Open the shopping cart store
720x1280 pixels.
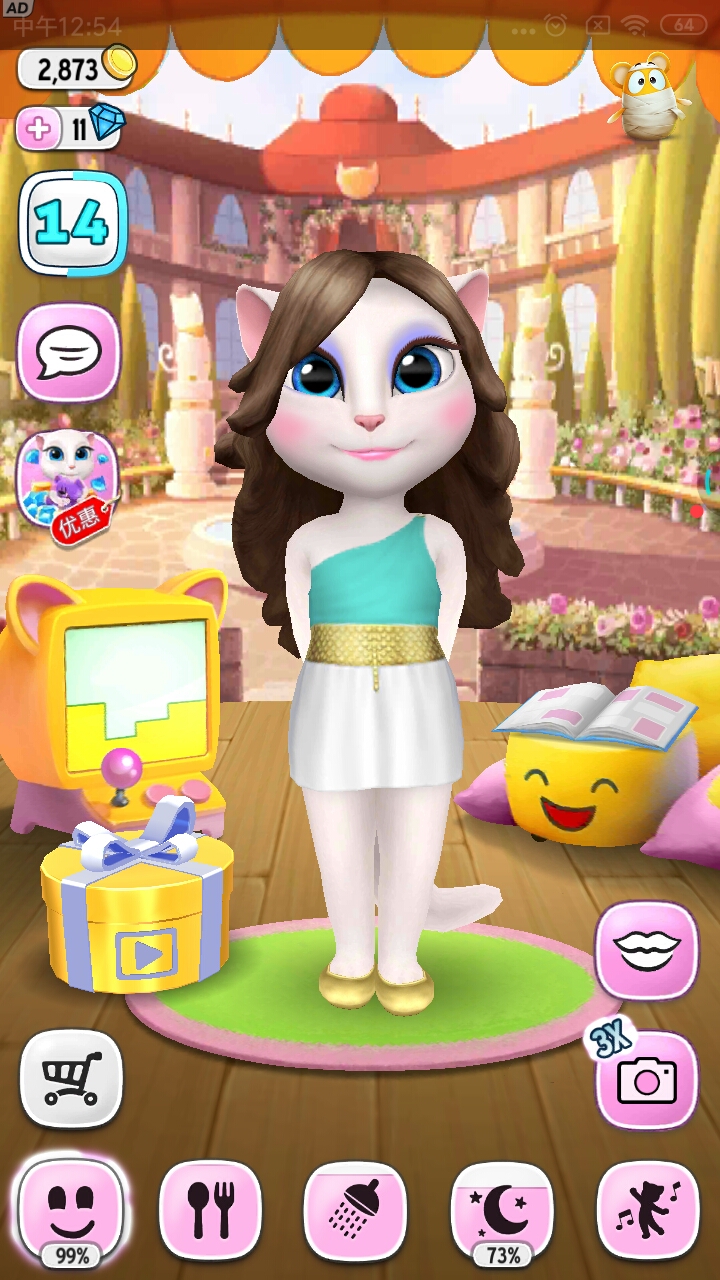tap(71, 1079)
